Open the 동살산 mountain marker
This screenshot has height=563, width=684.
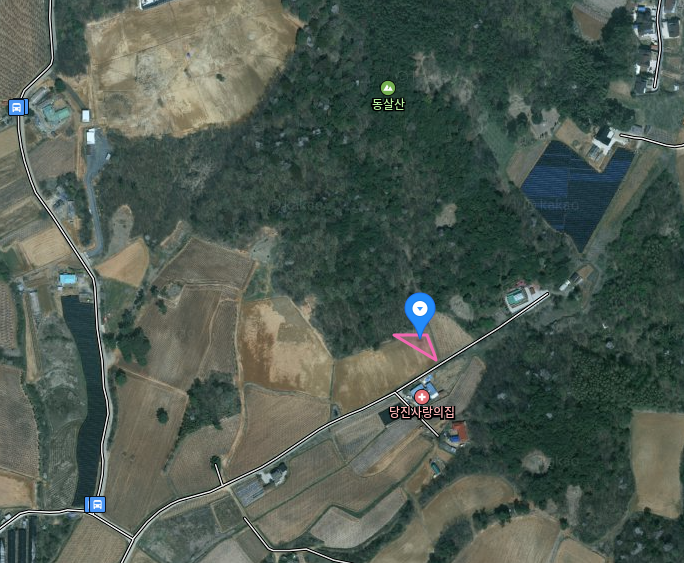pyautogui.click(x=388, y=88)
